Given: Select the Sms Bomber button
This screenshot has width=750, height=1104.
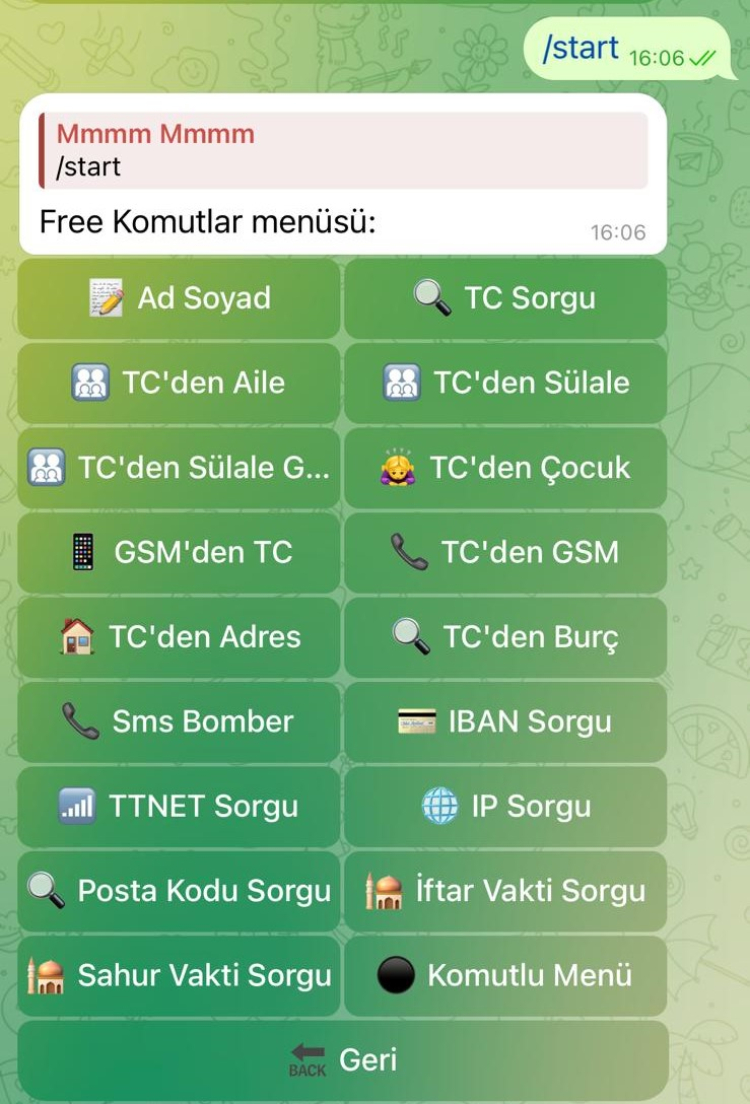Looking at the screenshot, I should coord(179,722).
